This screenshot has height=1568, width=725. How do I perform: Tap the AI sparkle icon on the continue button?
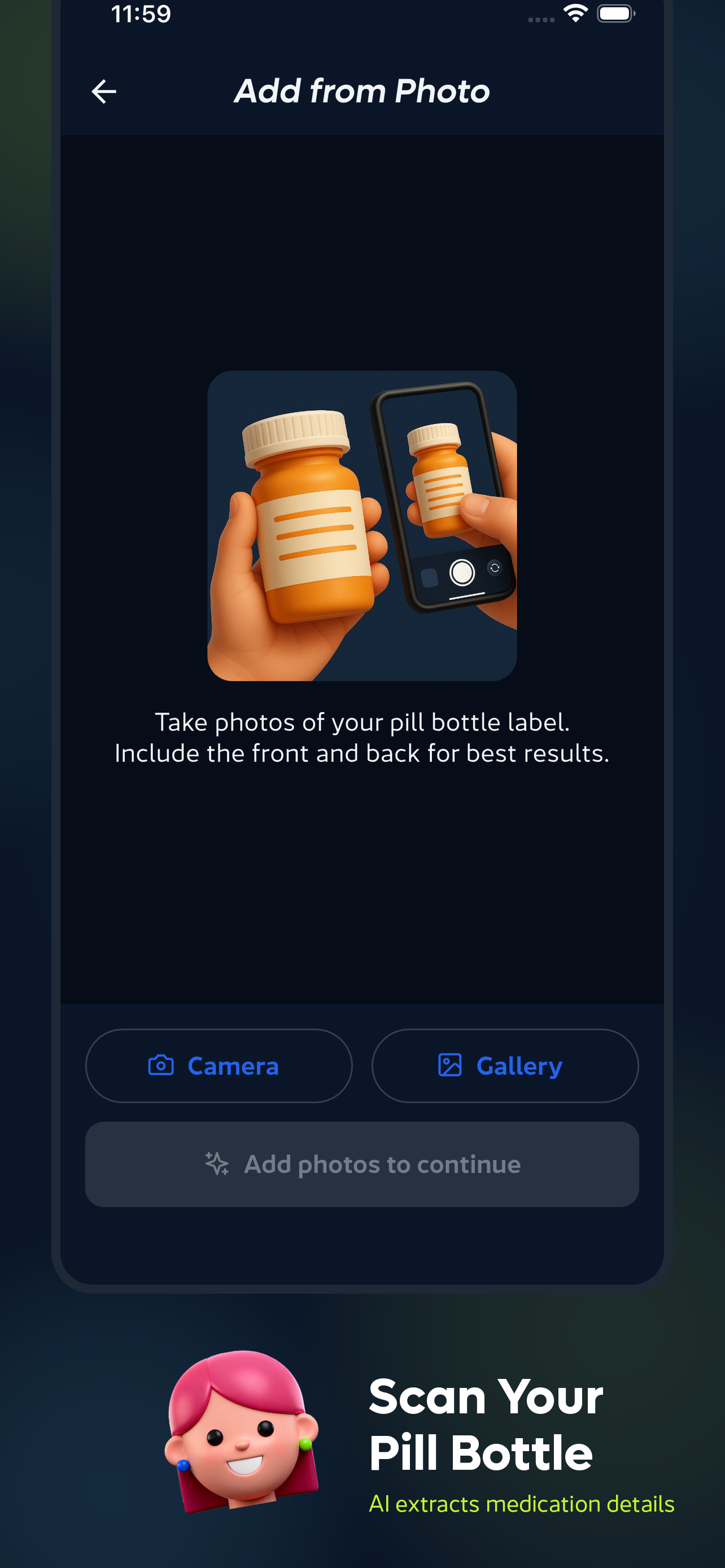(217, 1163)
